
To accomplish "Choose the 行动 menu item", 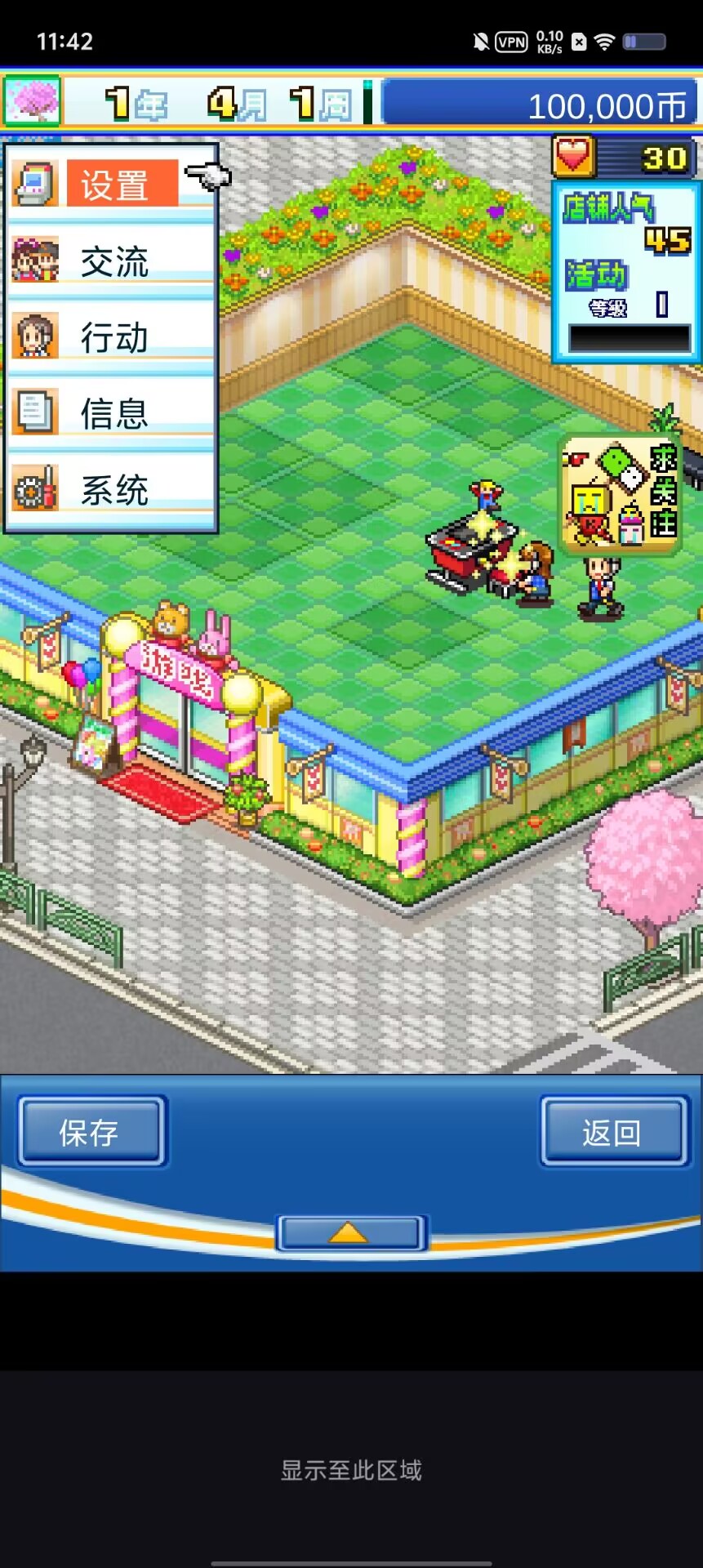I will [x=111, y=337].
